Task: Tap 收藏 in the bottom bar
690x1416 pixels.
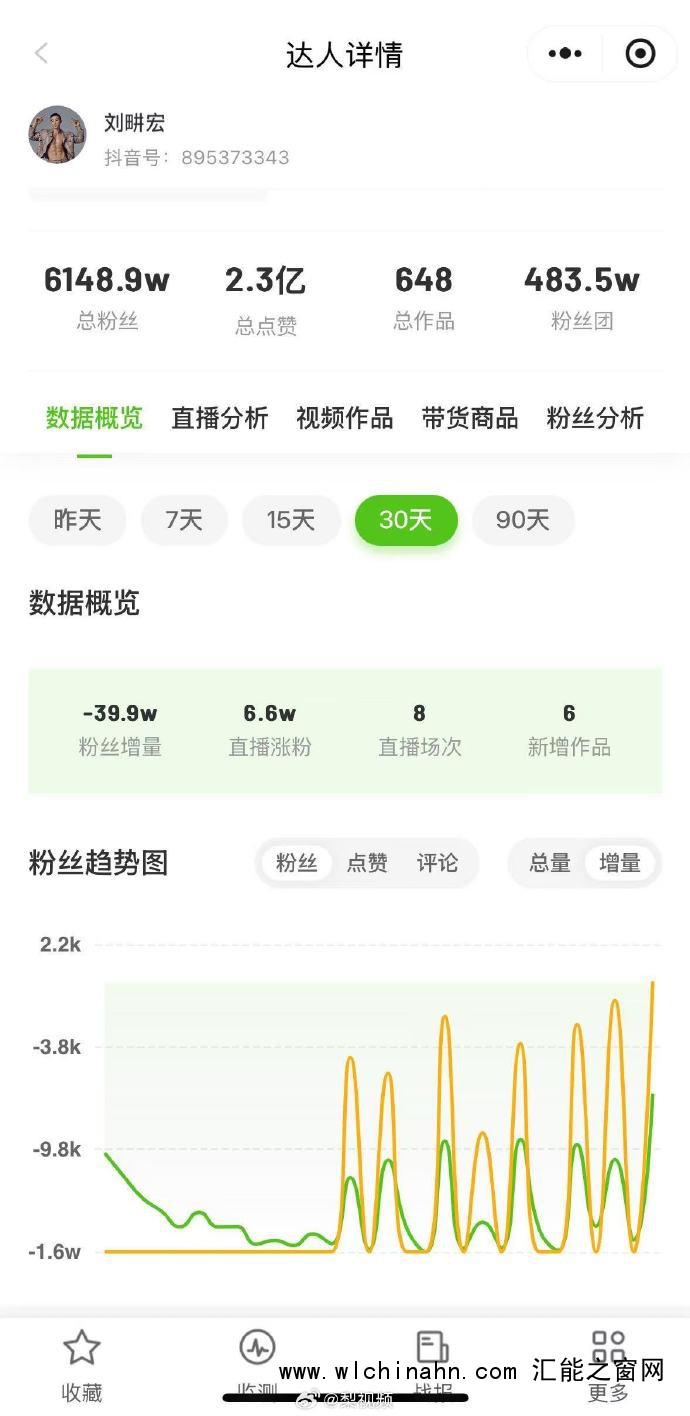Action: tap(82, 1365)
